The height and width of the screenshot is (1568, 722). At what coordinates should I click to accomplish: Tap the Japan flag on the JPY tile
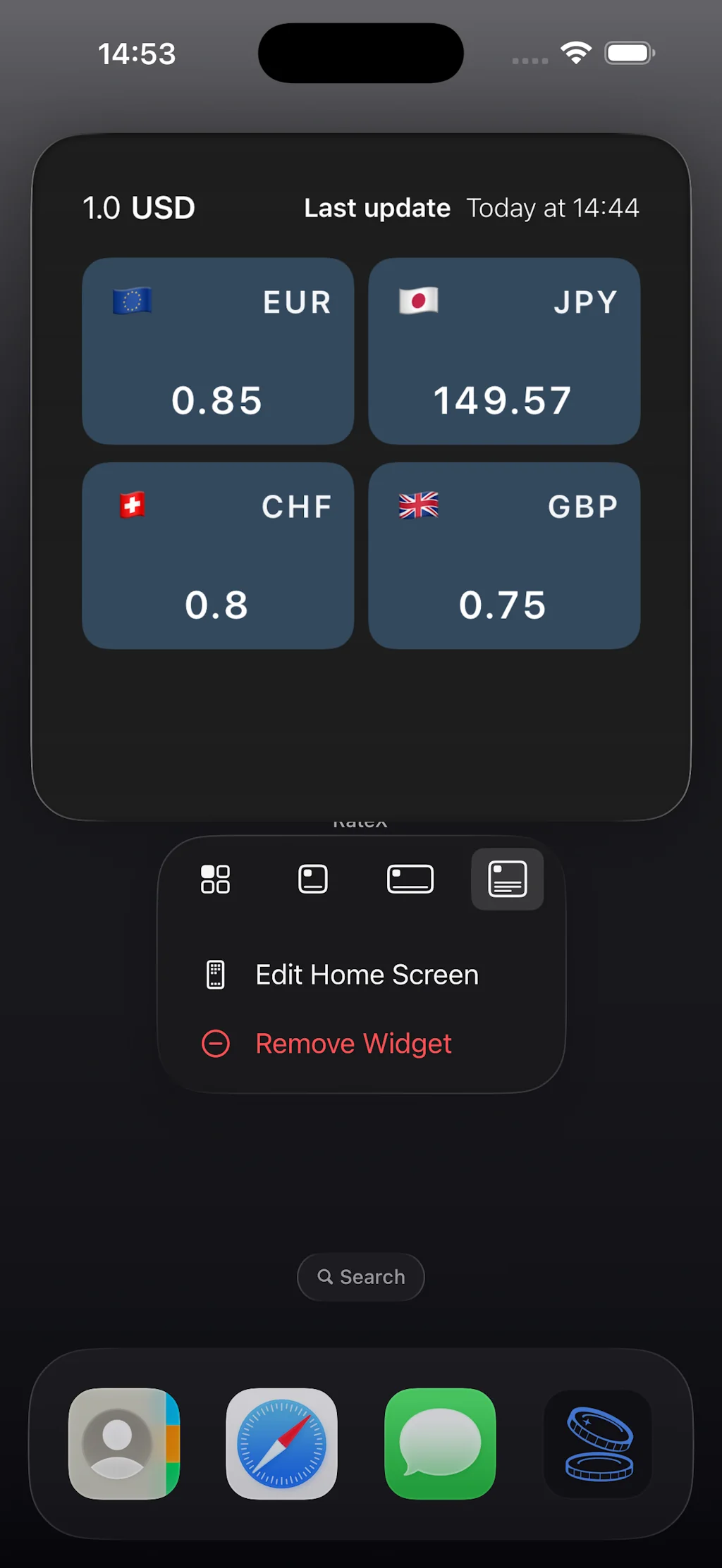pos(419,300)
